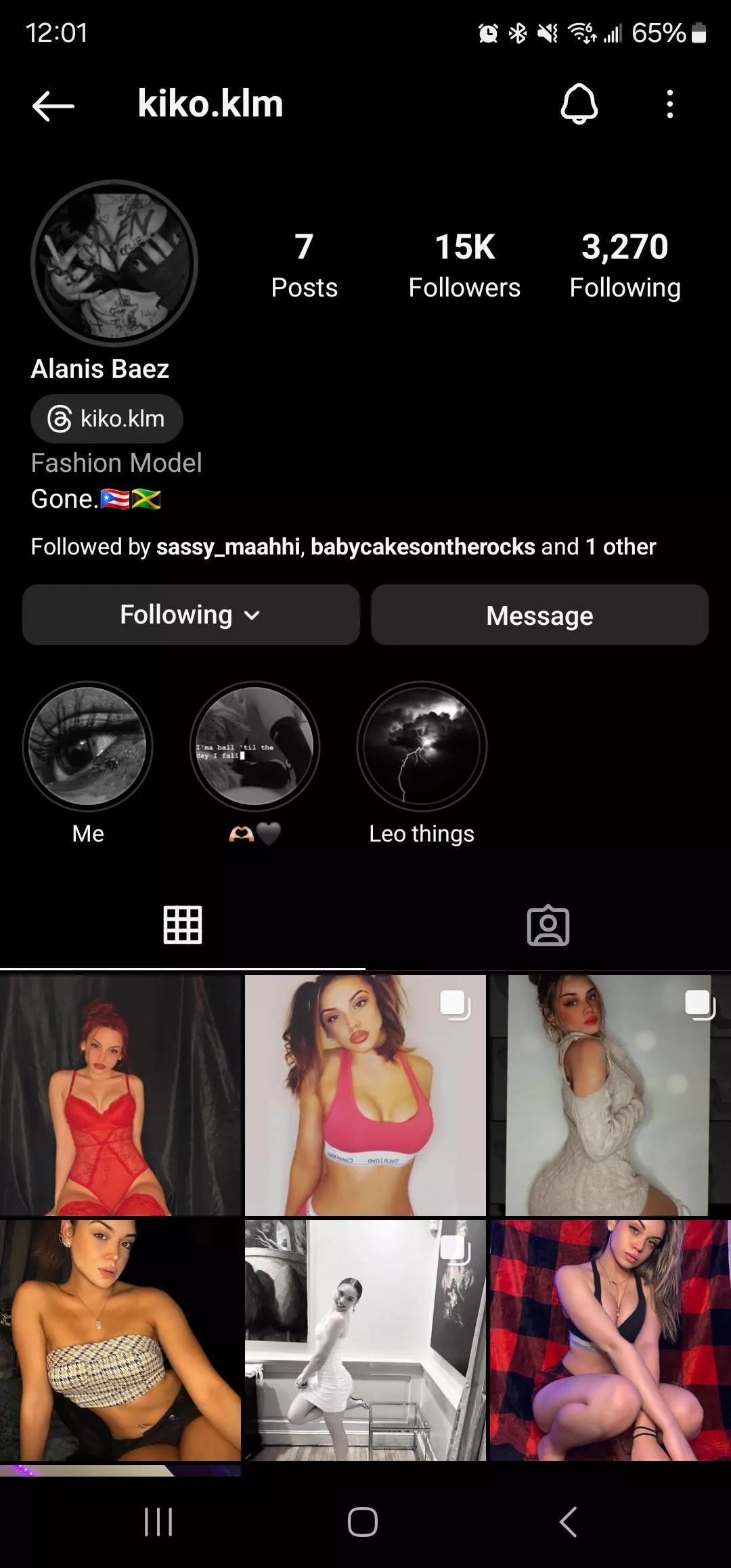Open the kiko.klm Threads badge
The image size is (731, 1568).
(x=107, y=419)
